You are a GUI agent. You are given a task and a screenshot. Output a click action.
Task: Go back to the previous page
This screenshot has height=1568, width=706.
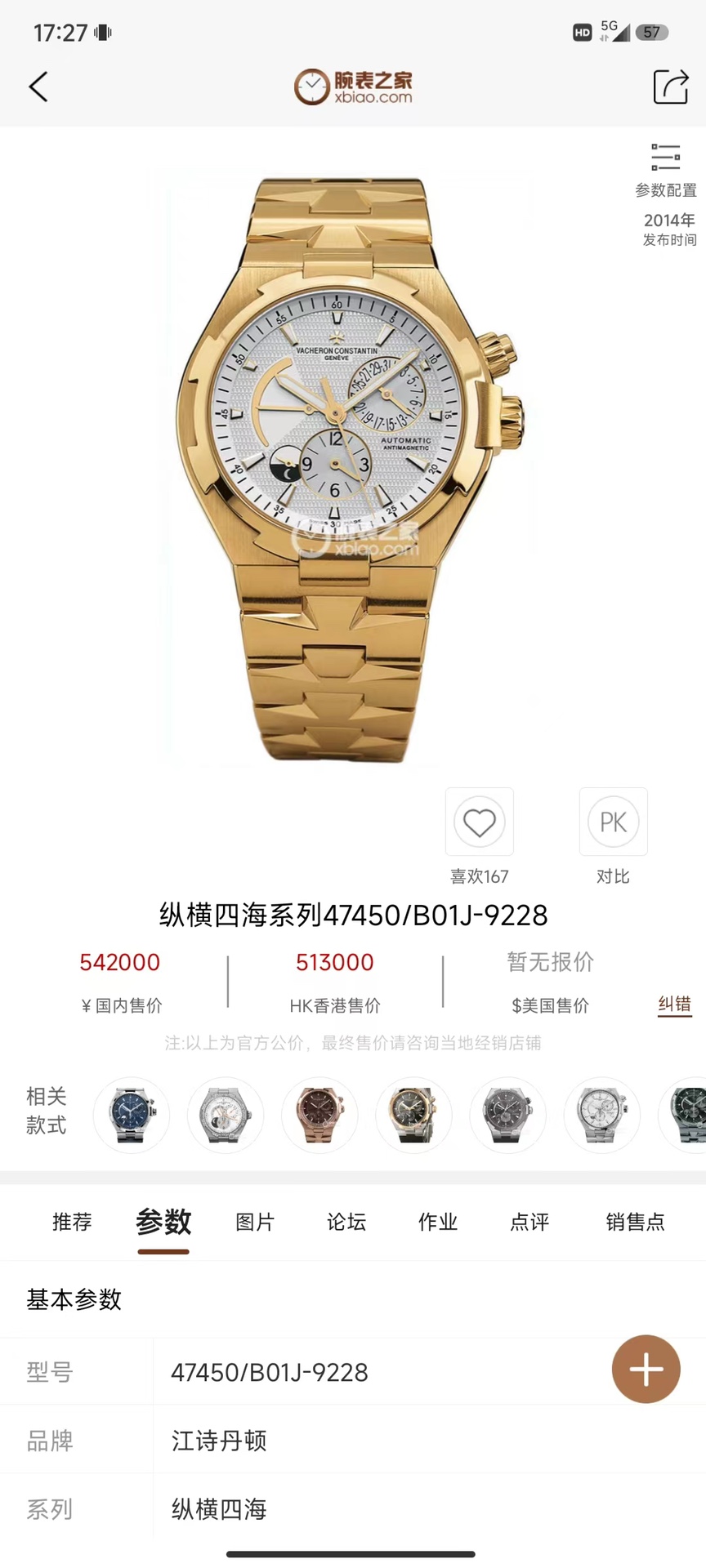[x=38, y=87]
